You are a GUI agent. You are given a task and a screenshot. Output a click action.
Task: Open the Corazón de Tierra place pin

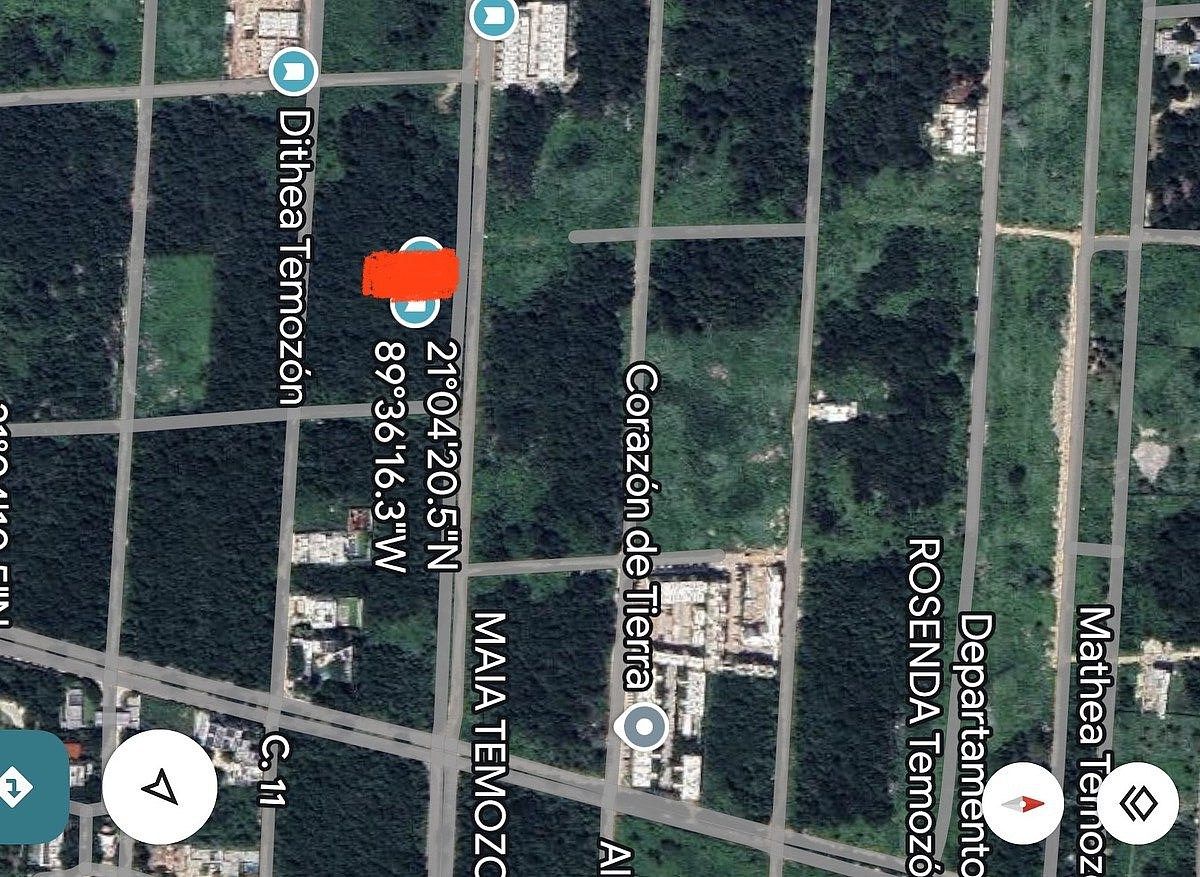coord(644,727)
